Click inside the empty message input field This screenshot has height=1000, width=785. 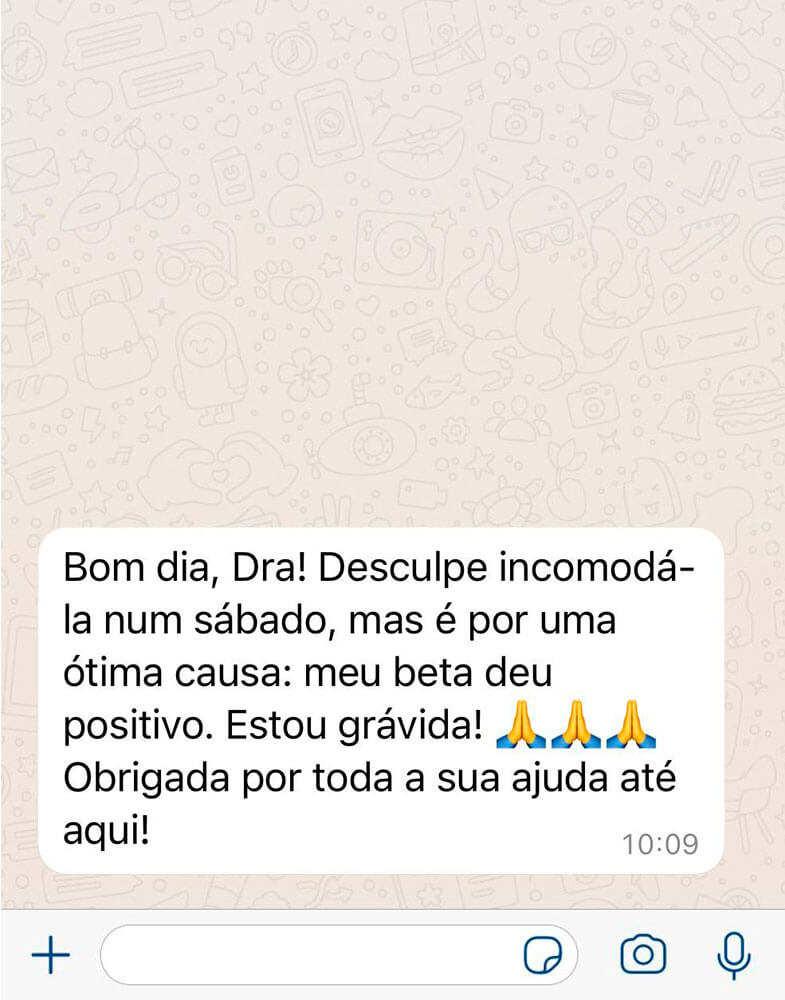click(300, 955)
